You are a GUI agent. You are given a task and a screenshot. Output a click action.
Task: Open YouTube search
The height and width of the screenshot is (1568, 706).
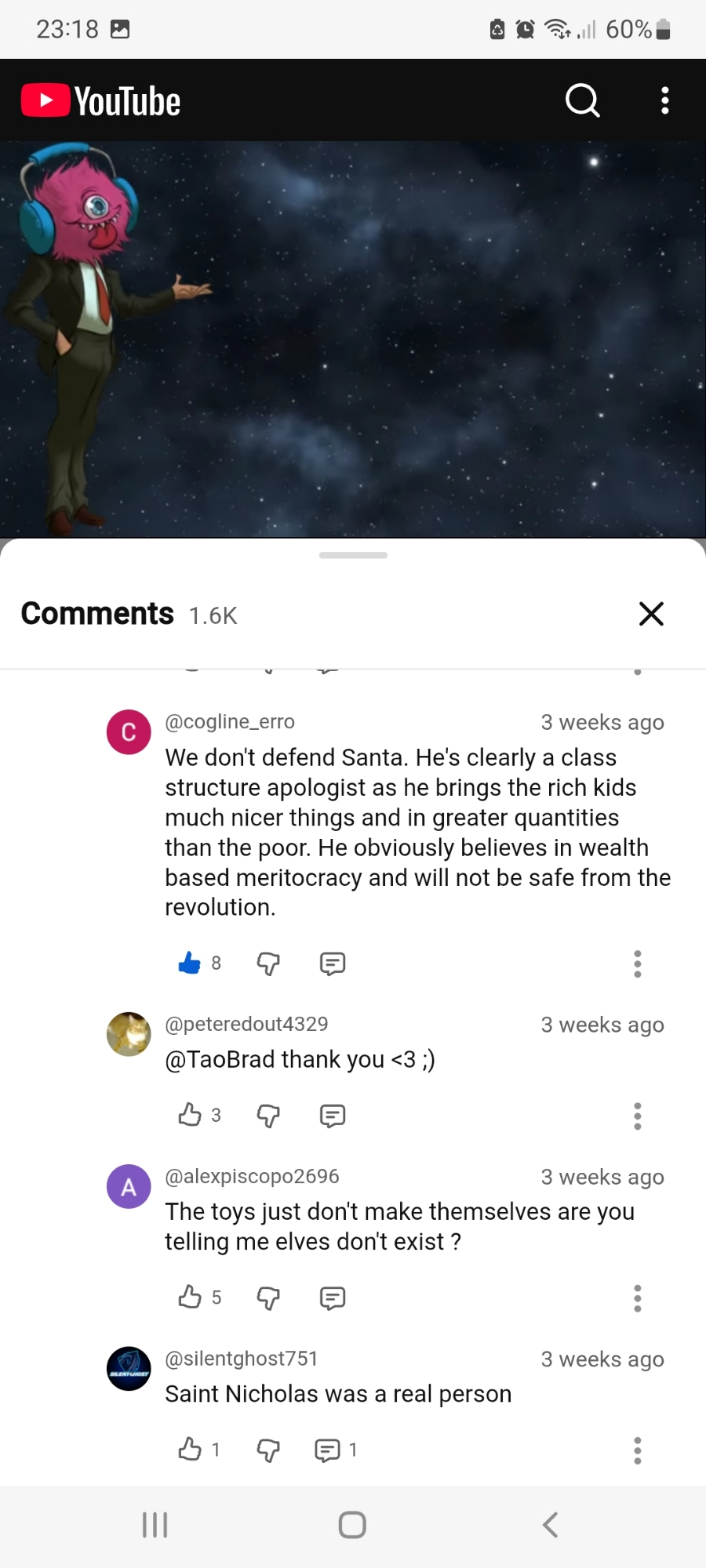[x=582, y=100]
